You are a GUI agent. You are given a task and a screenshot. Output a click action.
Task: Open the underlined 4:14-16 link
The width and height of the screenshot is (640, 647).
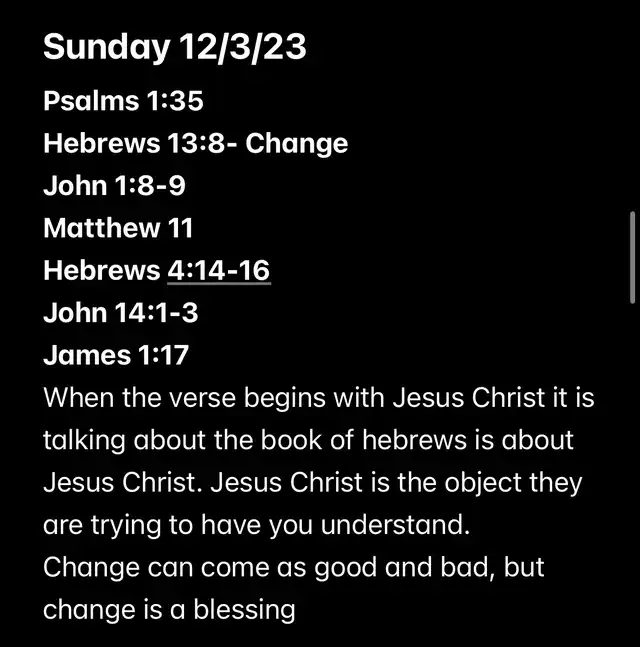pyautogui.click(x=218, y=271)
